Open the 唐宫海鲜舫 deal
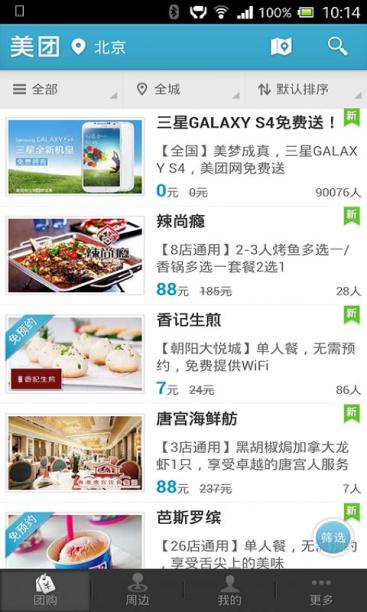 [x=184, y=453]
